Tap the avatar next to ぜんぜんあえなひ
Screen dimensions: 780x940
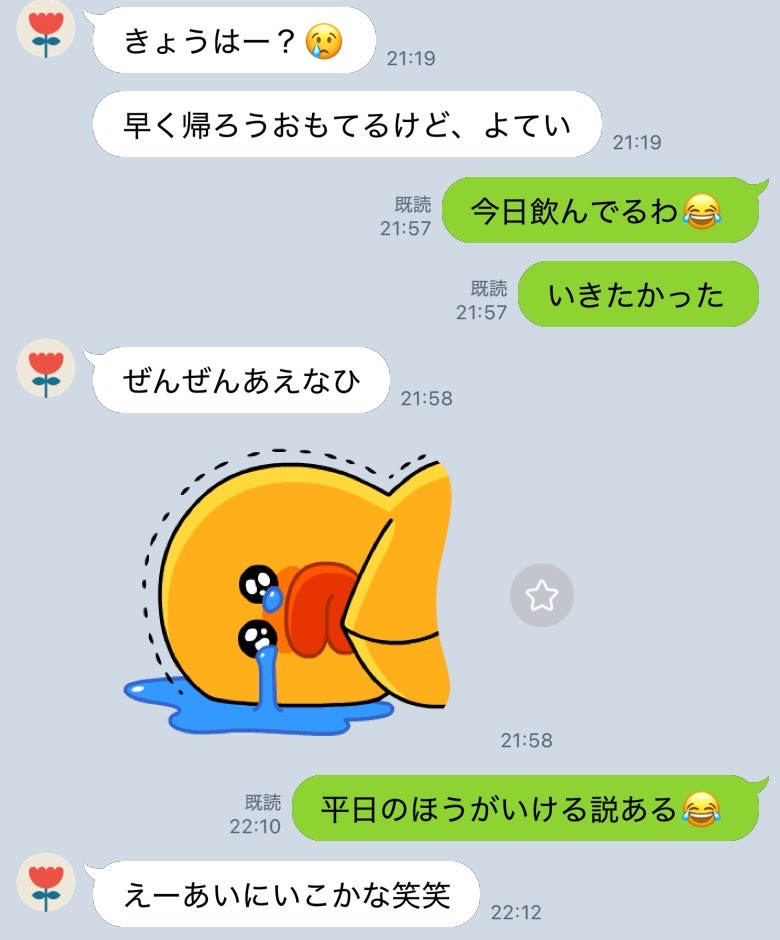point(46,368)
